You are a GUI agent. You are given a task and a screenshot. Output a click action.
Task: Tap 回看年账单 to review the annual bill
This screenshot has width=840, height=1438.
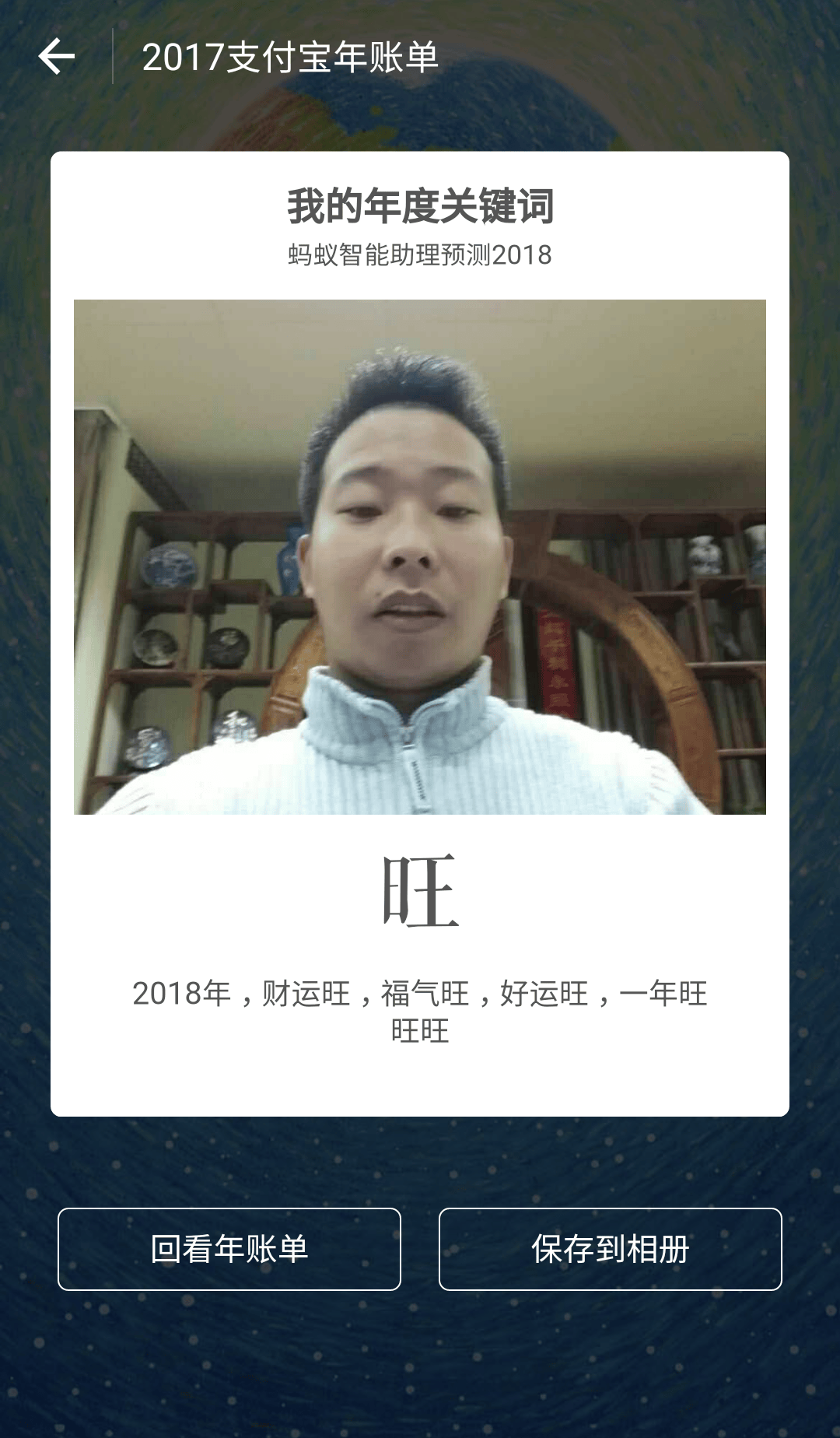pos(229,1249)
